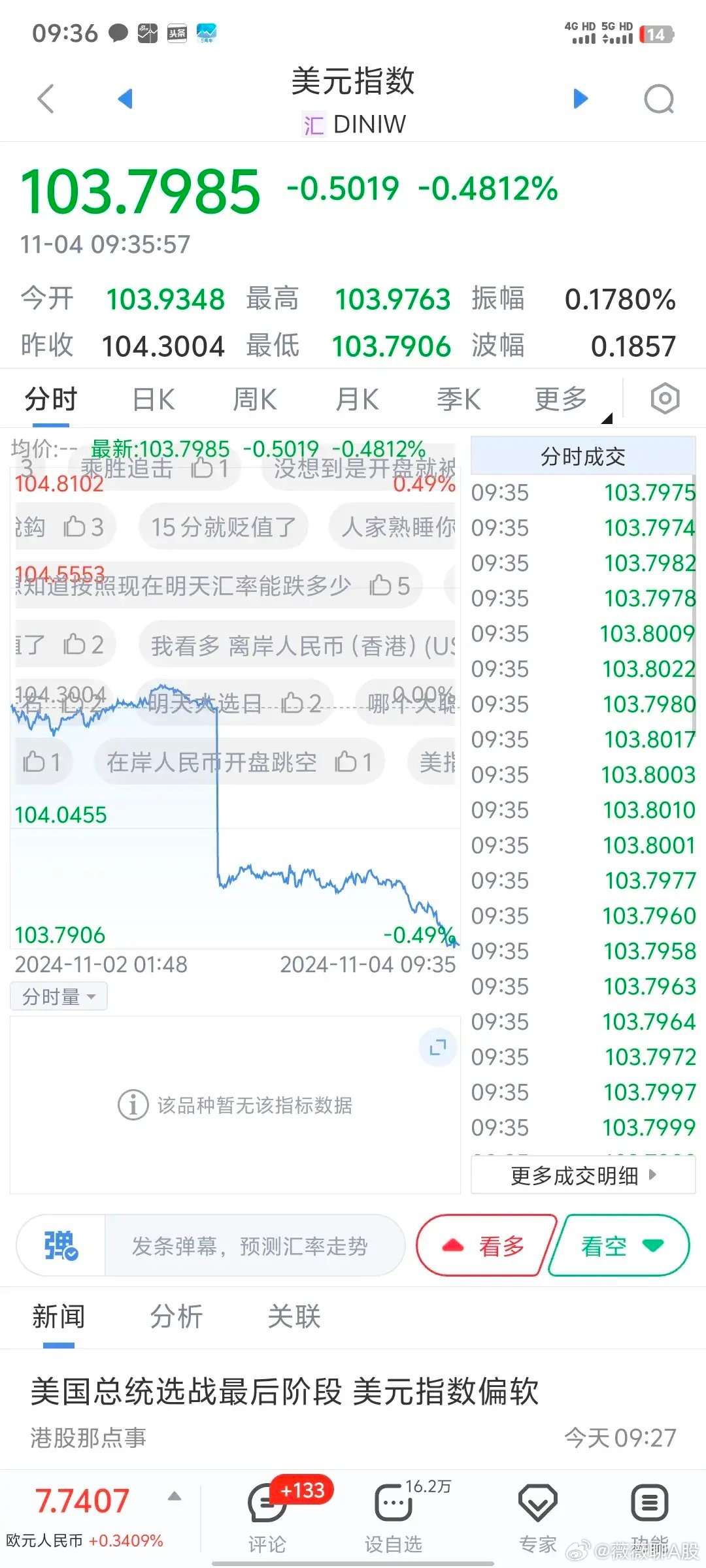Switch to the 分析 tab
This screenshot has height=1568, width=706.
(x=176, y=1316)
